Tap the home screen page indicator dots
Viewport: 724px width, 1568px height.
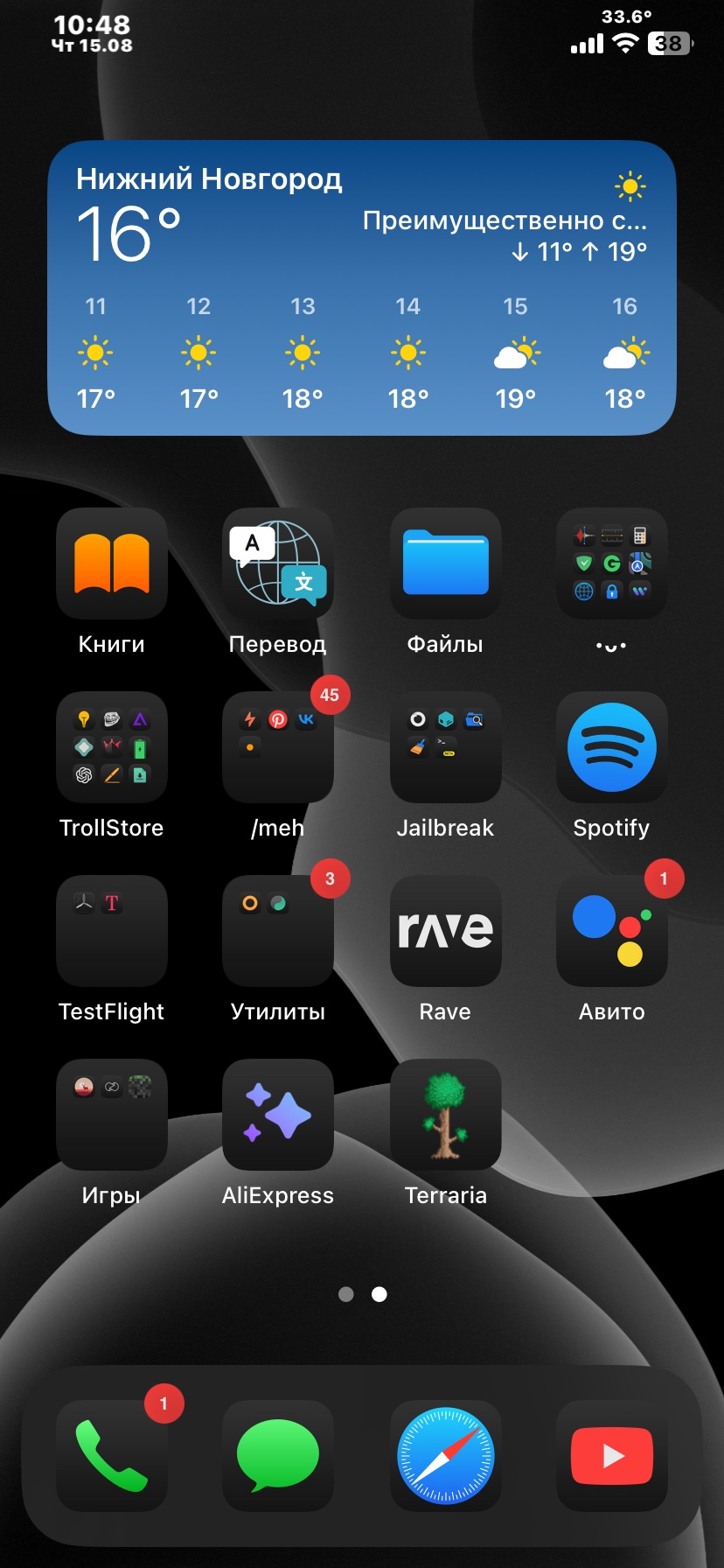tap(362, 1294)
